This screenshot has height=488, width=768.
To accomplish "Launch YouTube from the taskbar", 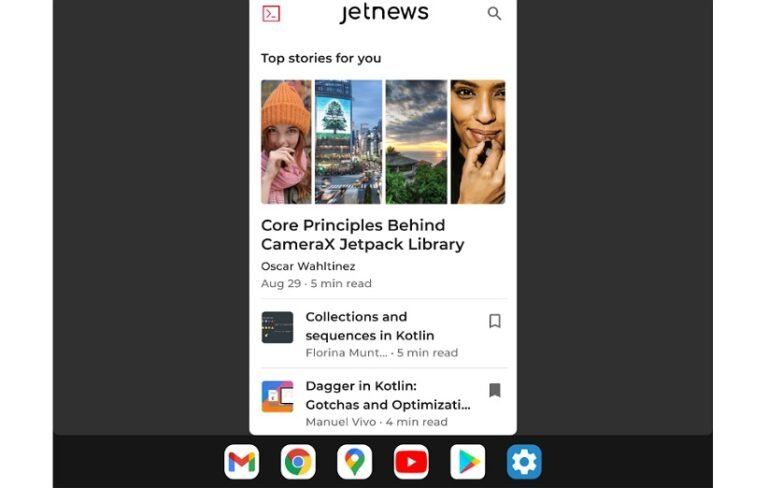I will pos(411,462).
